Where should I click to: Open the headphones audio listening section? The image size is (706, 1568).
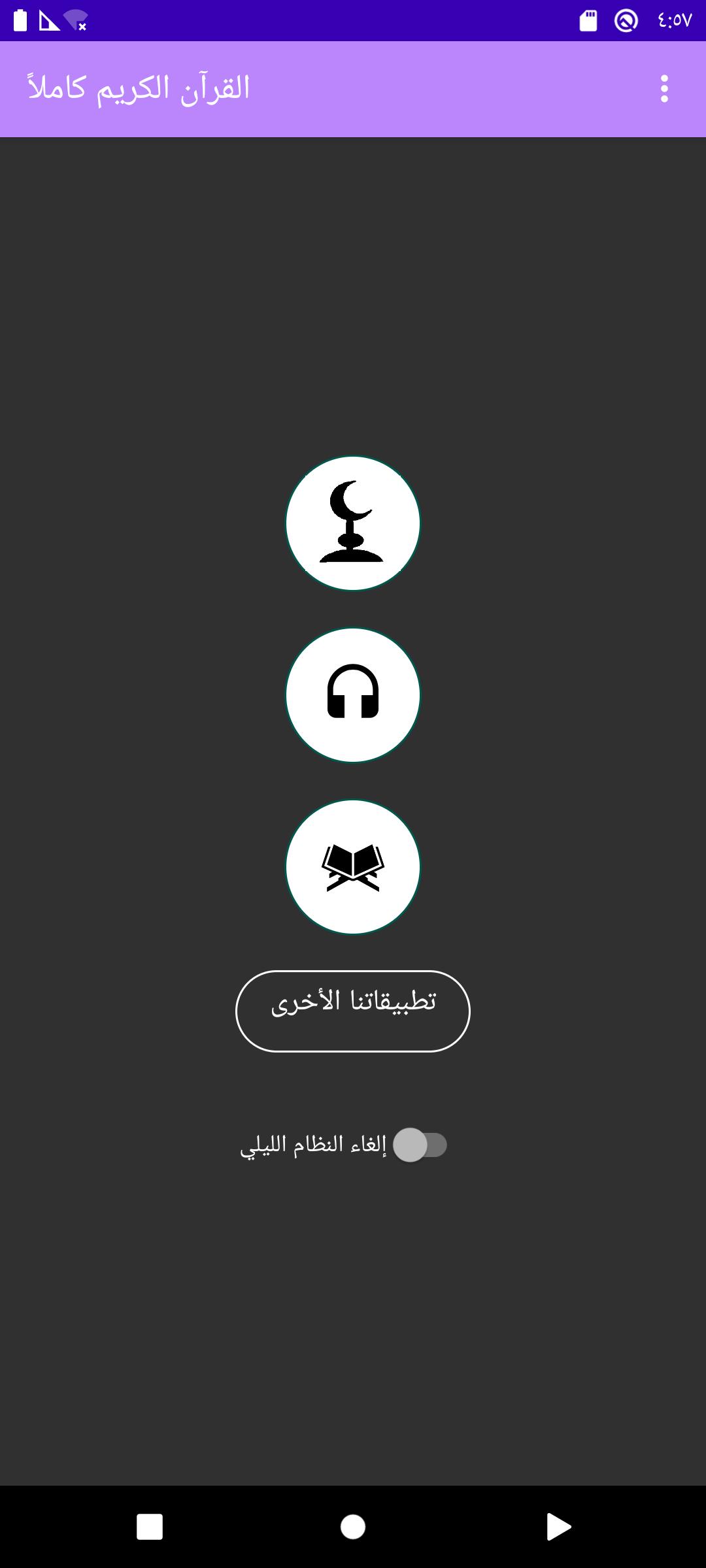tap(353, 695)
